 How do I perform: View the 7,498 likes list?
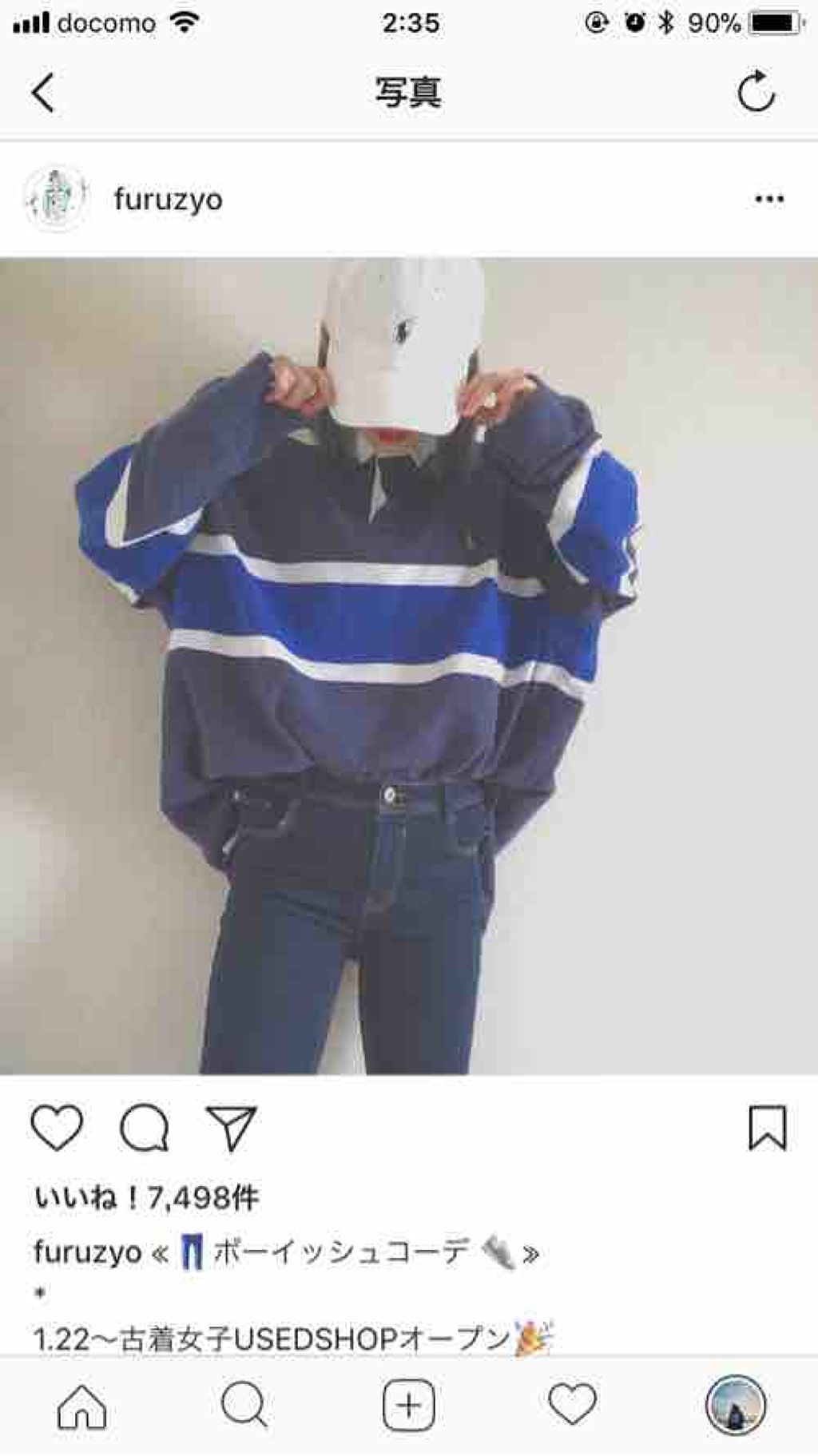146,1197
